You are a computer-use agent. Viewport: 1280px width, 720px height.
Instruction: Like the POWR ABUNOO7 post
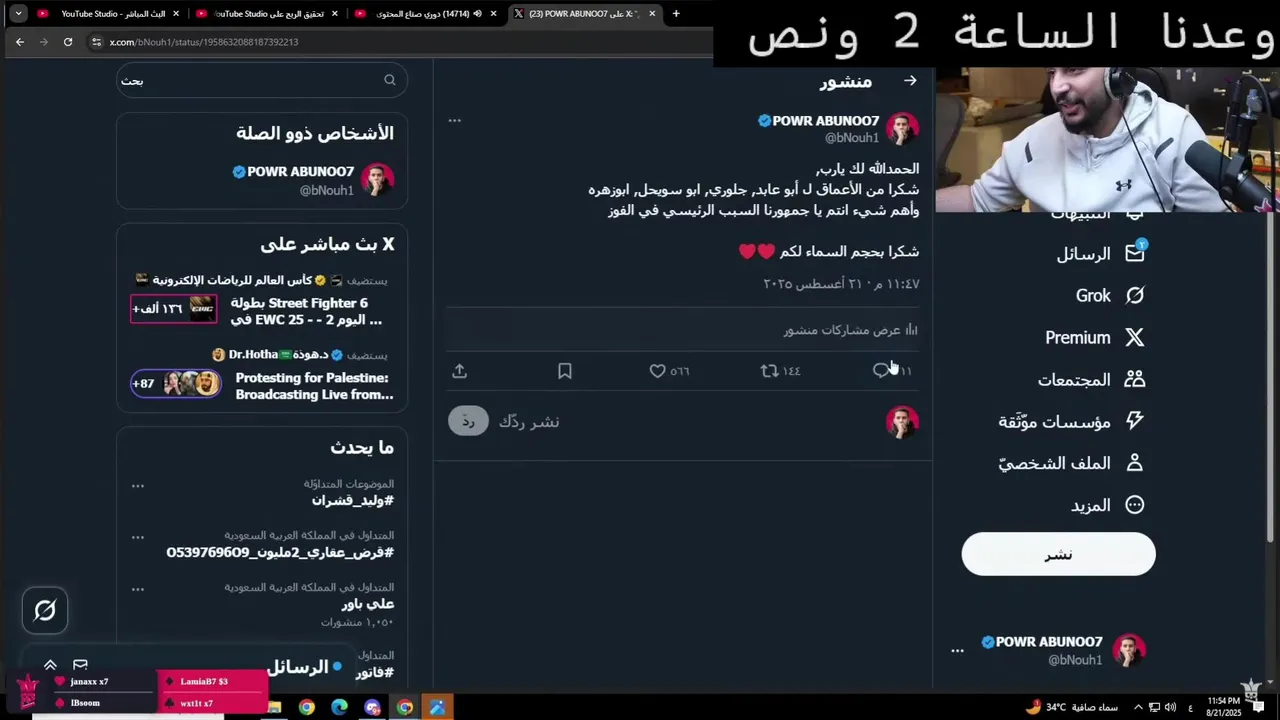[x=658, y=371]
